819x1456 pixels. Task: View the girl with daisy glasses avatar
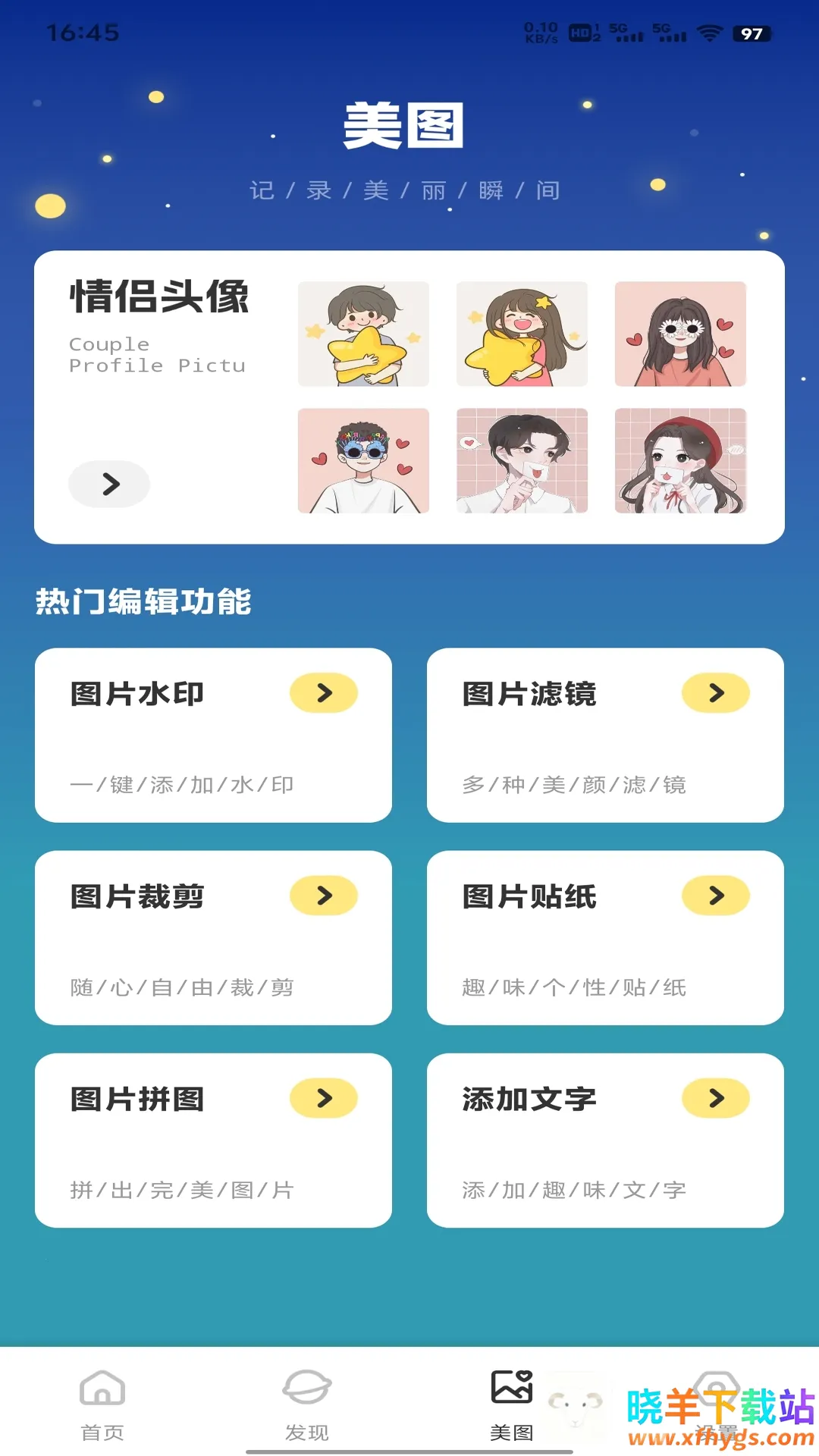tap(680, 334)
